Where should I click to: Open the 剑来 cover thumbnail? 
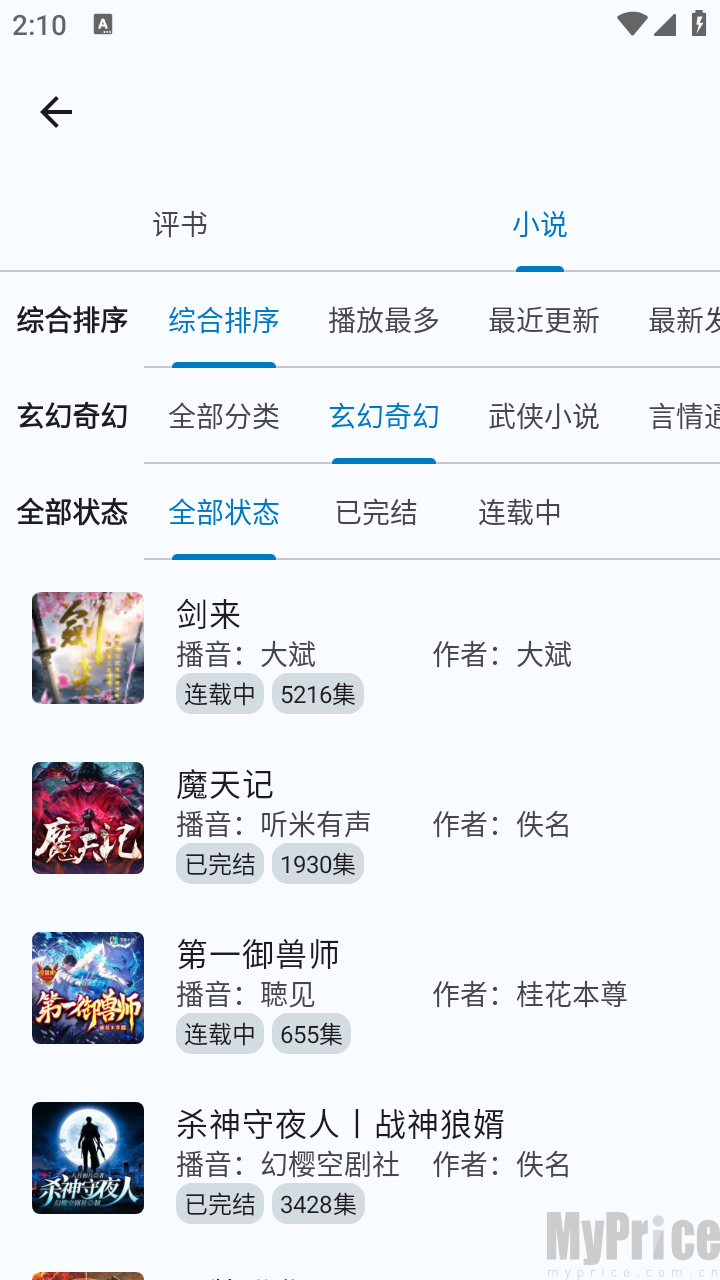(x=87, y=648)
